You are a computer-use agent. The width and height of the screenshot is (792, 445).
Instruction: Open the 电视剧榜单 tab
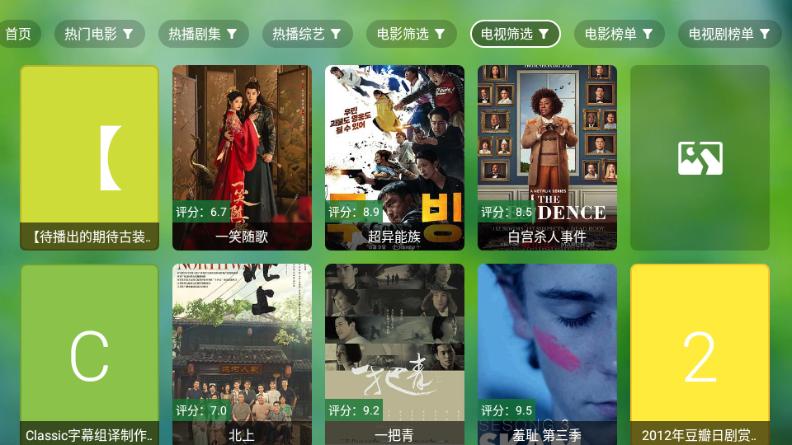[729, 34]
